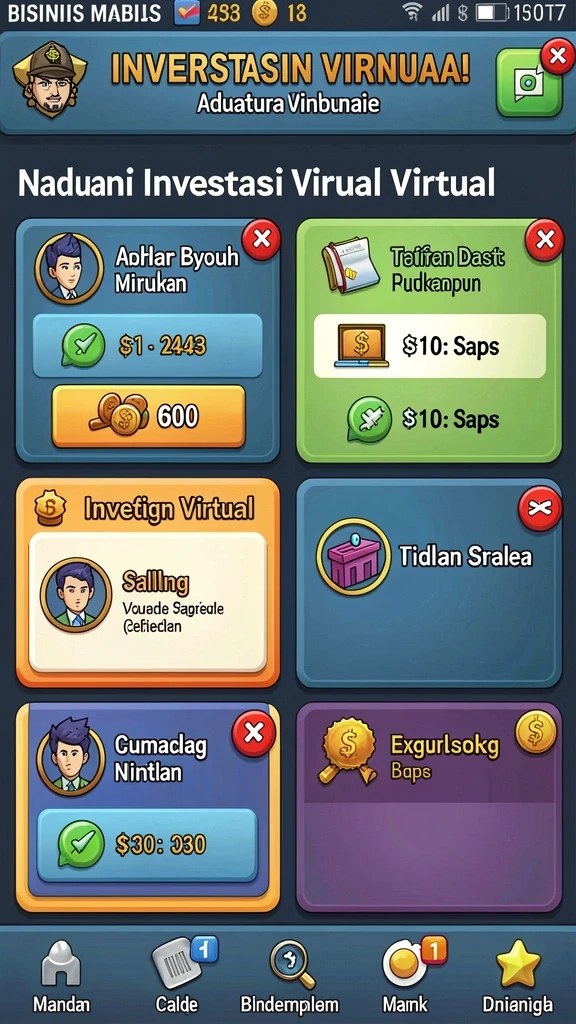Screen dimensions: 576x1024
Task: Tap the green camera chat button
Action: click(528, 83)
